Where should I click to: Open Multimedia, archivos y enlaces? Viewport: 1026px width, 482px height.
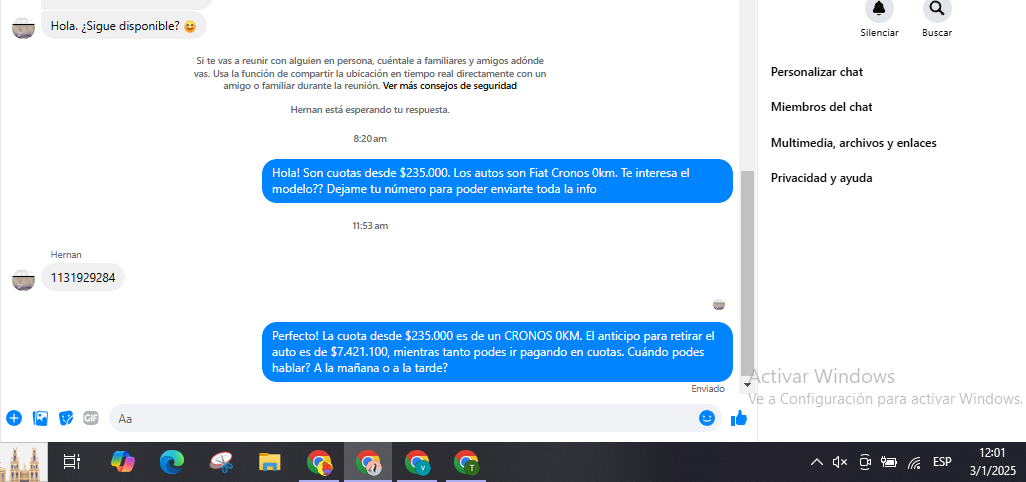tap(853, 143)
